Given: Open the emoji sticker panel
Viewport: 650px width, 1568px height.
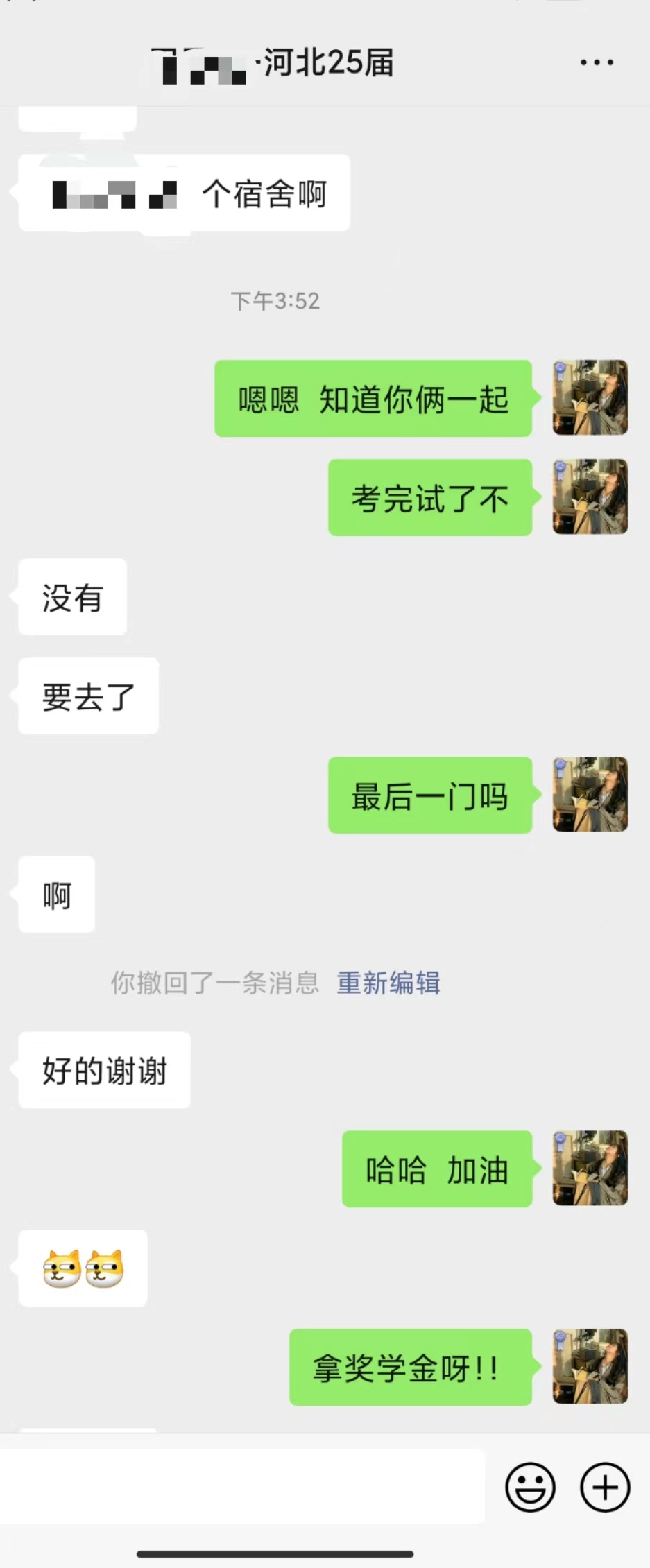Looking at the screenshot, I should click(x=531, y=1487).
